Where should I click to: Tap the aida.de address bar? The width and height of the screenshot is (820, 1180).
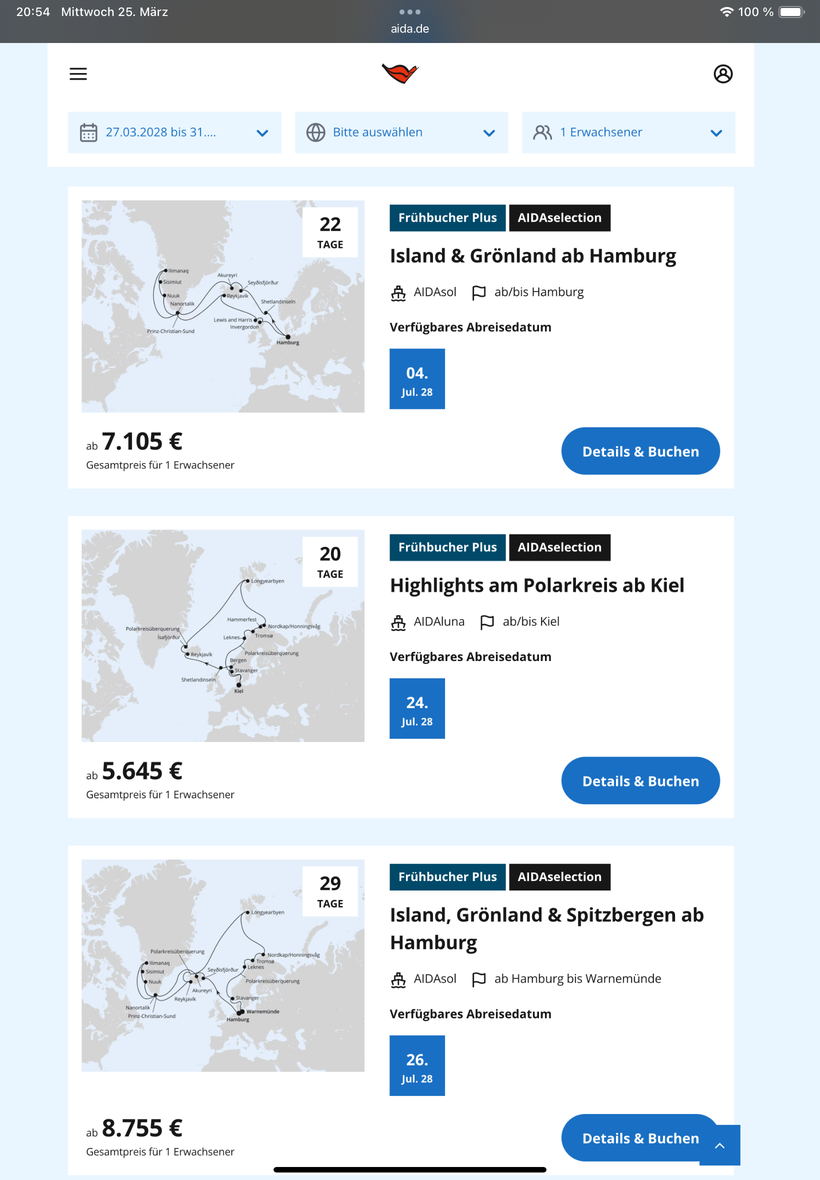click(x=410, y=29)
